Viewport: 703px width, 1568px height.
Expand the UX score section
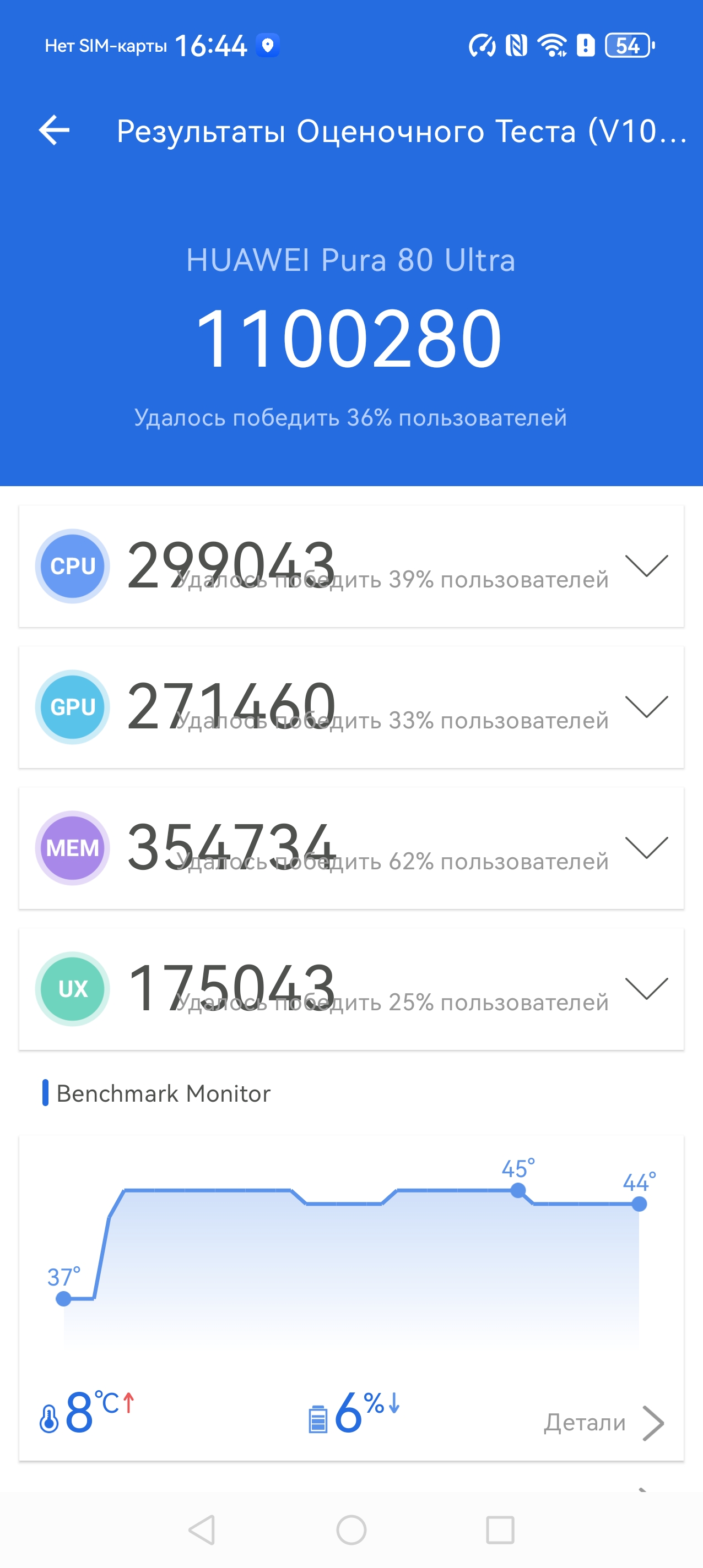tap(646, 988)
